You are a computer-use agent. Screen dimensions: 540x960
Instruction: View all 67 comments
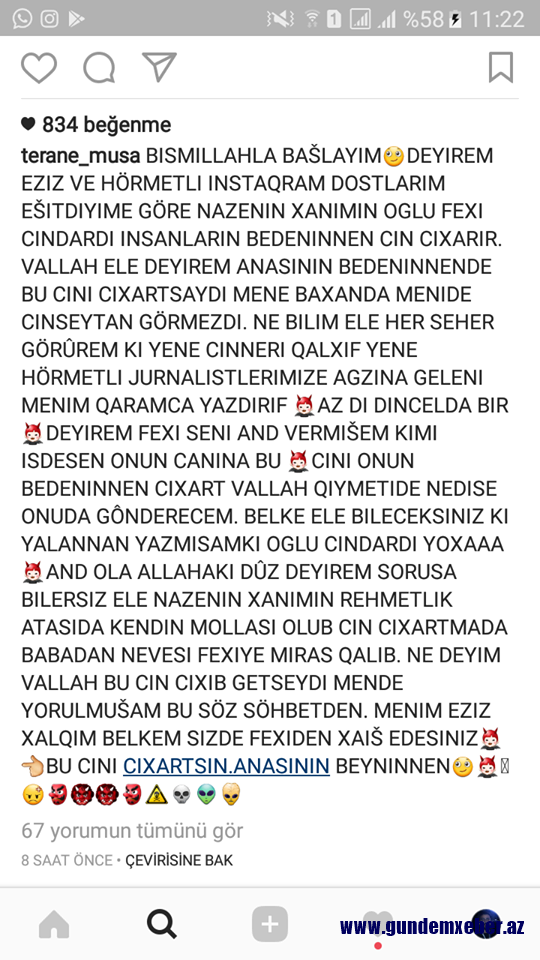(x=132, y=831)
